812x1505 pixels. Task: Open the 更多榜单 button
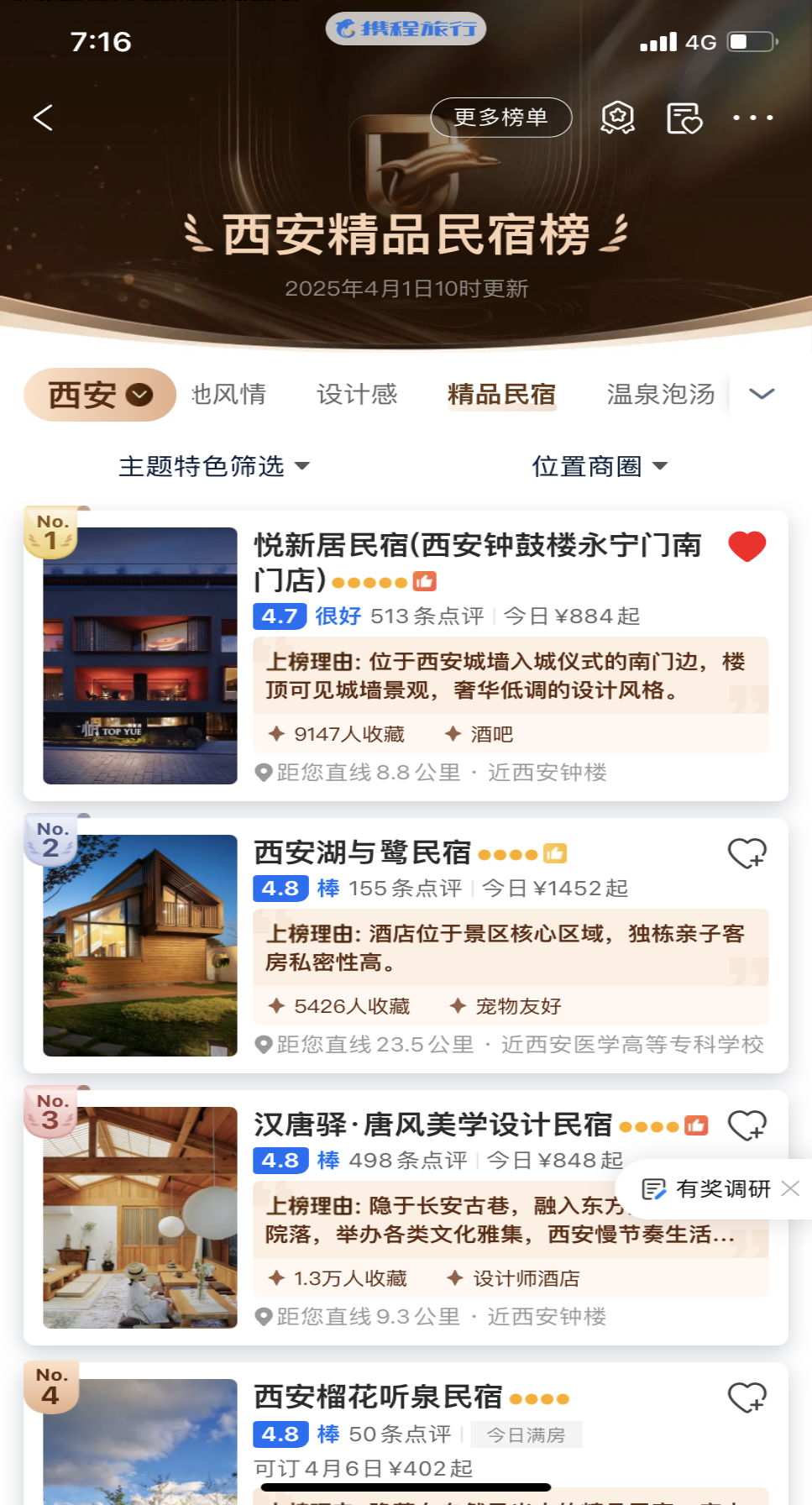click(x=501, y=118)
